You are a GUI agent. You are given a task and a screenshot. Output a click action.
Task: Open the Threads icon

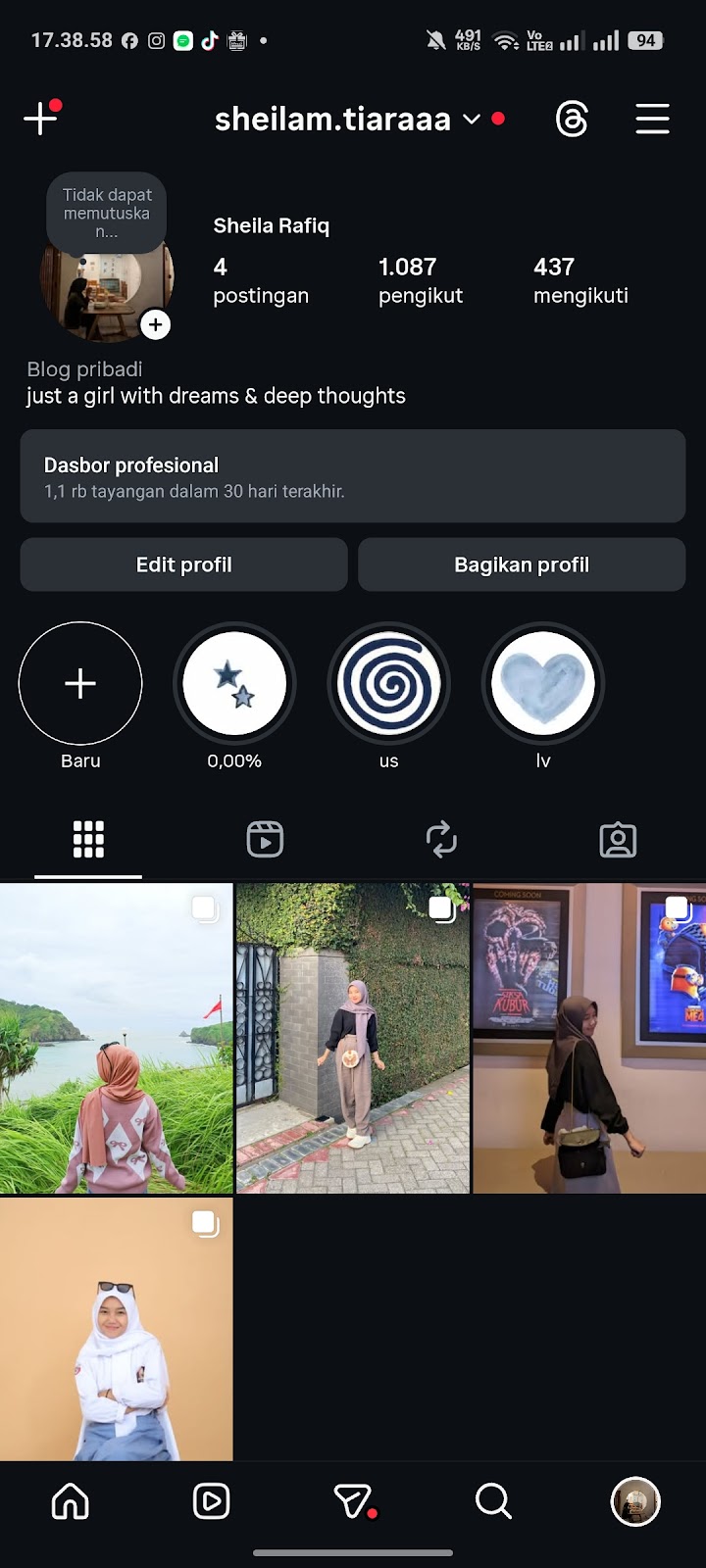[x=572, y=120]
